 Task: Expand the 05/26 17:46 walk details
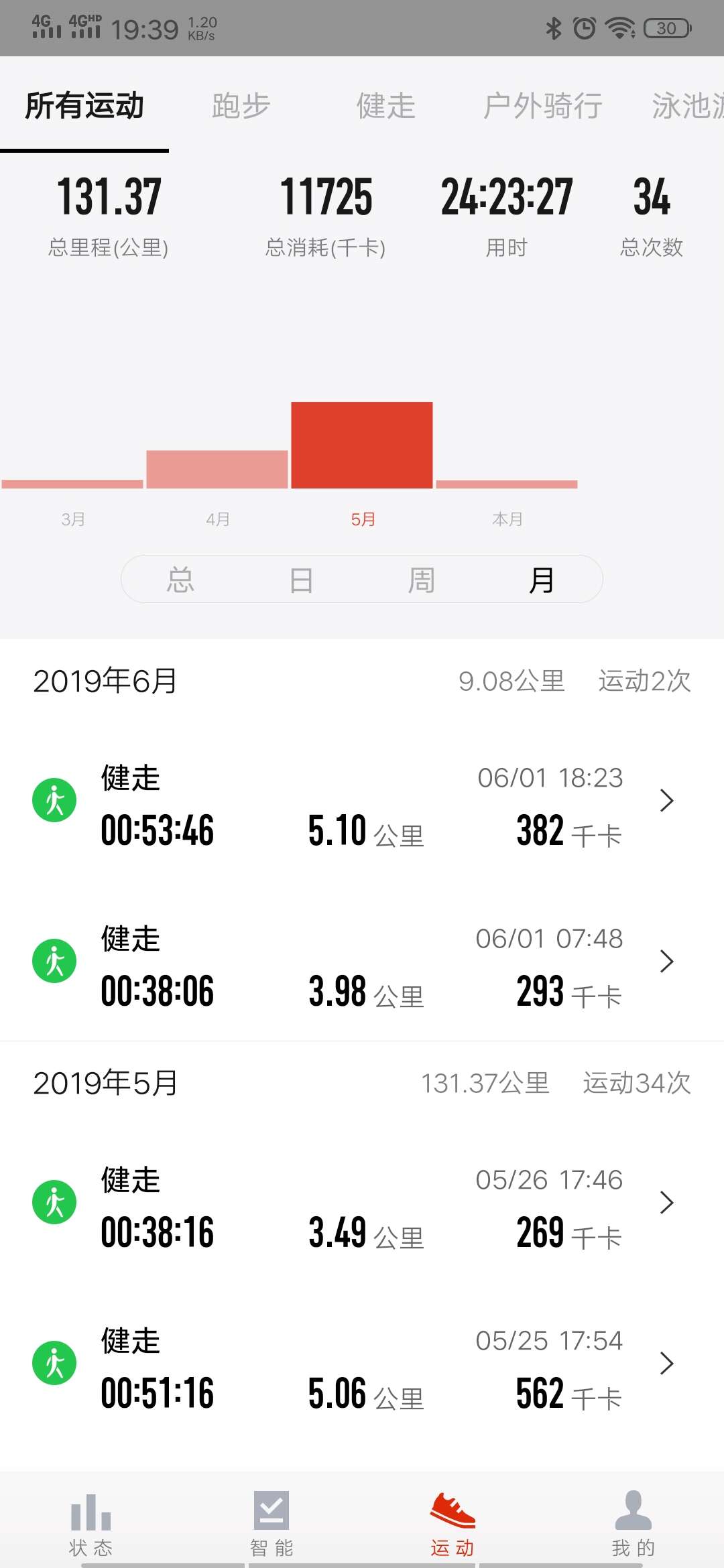click(667, 1202)
